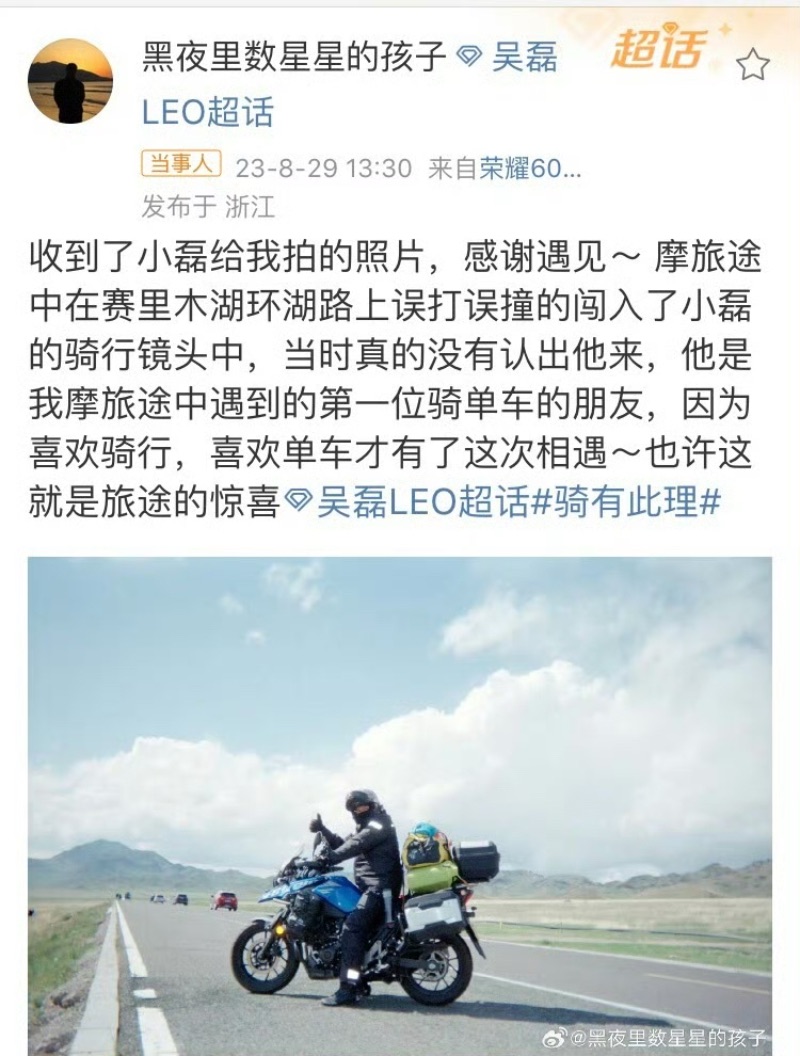Viewport: 800px width, 1056px height.
Task: Open the poster's profile avatar
Action: [x=70, y=81]
